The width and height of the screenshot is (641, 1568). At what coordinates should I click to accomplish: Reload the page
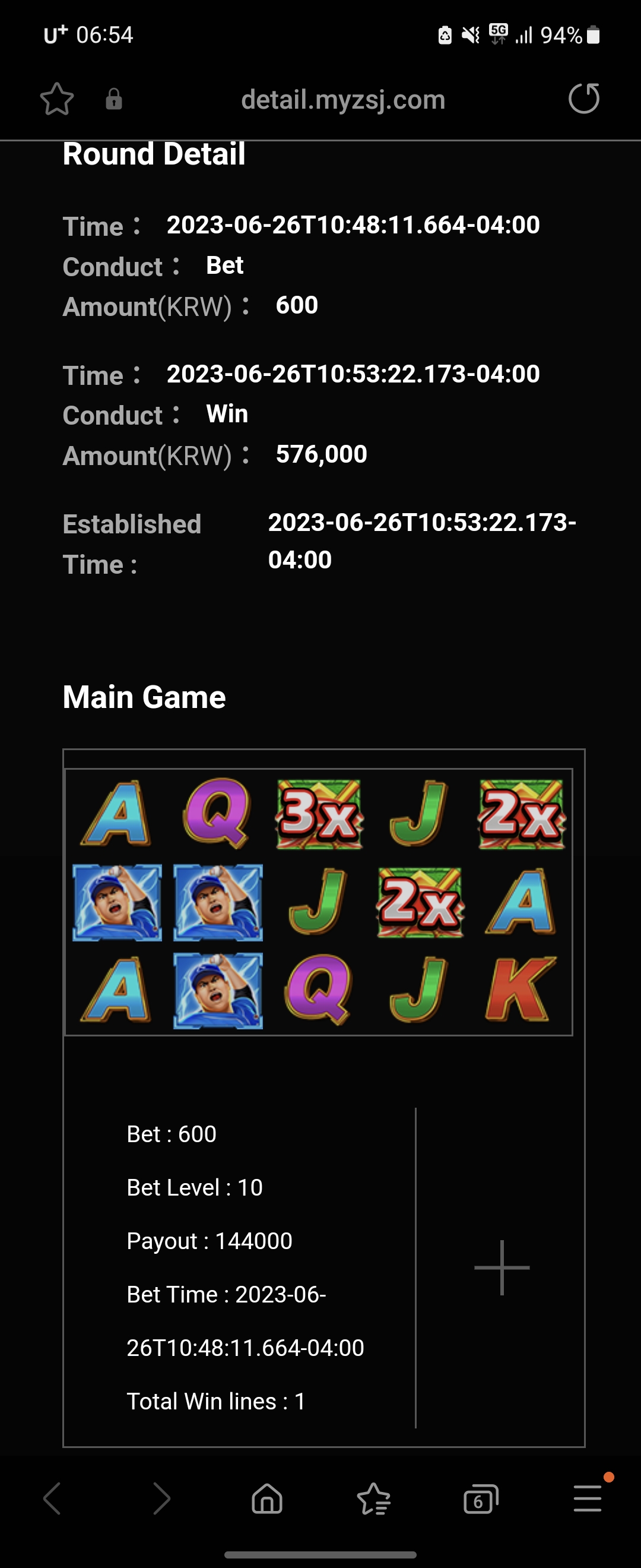(584, 99)
